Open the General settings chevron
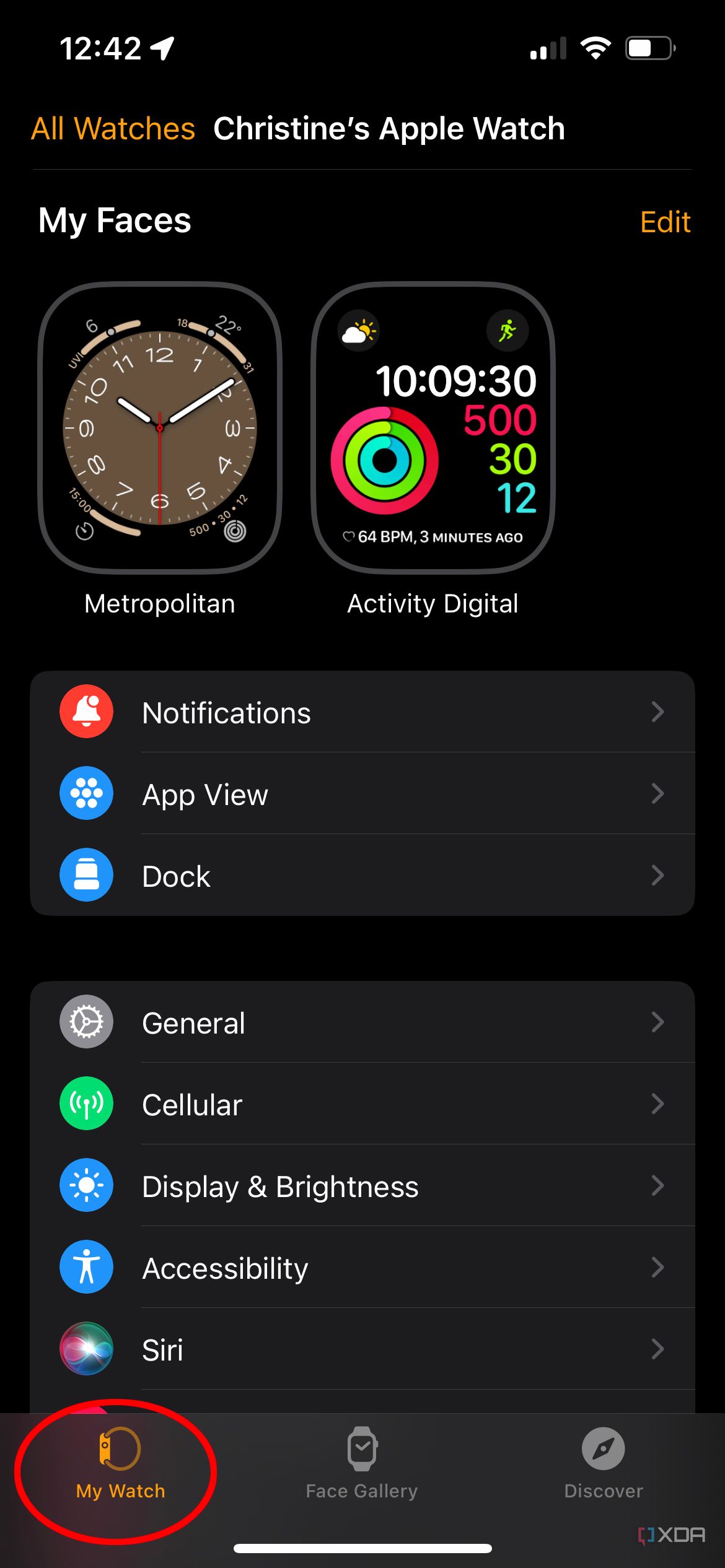This screenshot has height=1568, width=725. [659, 1022]
